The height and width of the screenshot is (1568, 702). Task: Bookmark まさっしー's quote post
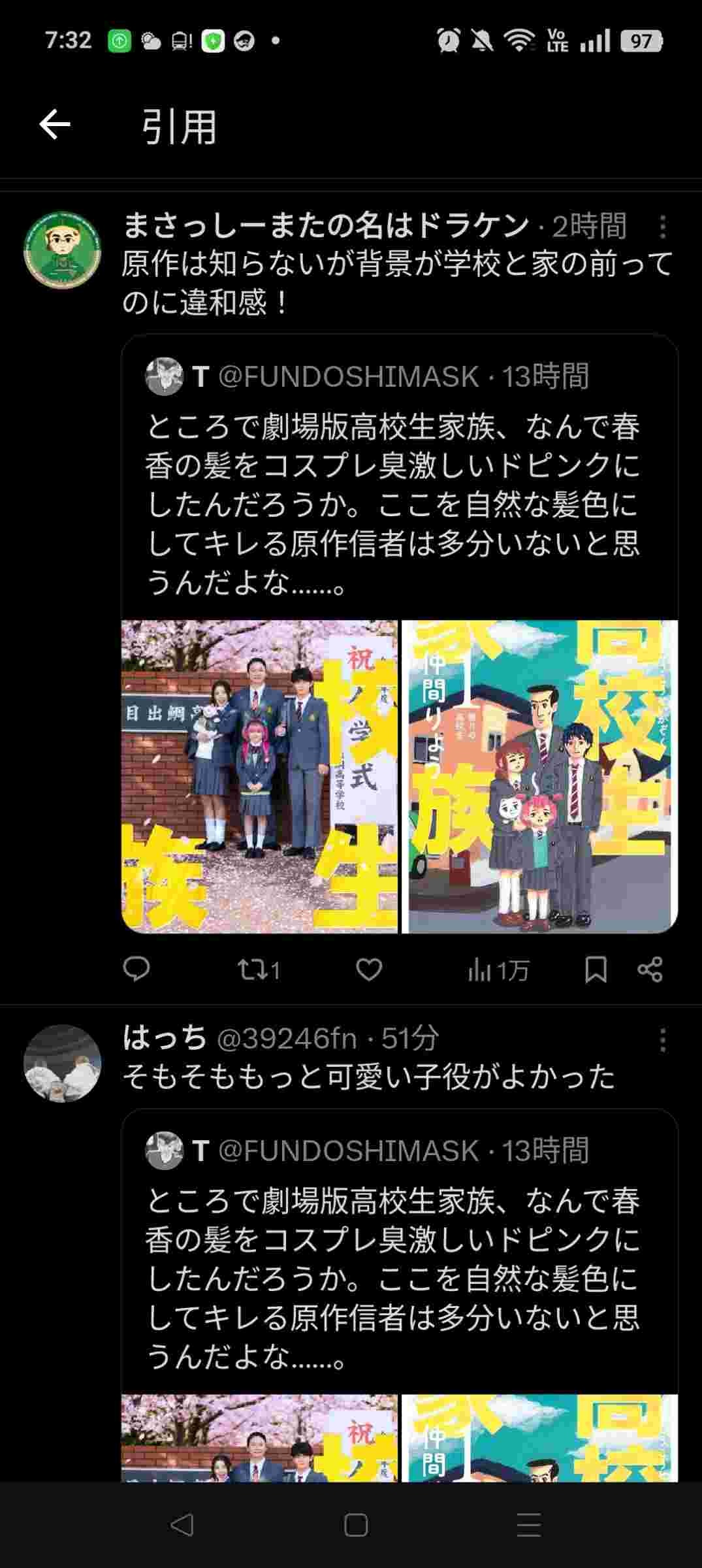(596, 970)
